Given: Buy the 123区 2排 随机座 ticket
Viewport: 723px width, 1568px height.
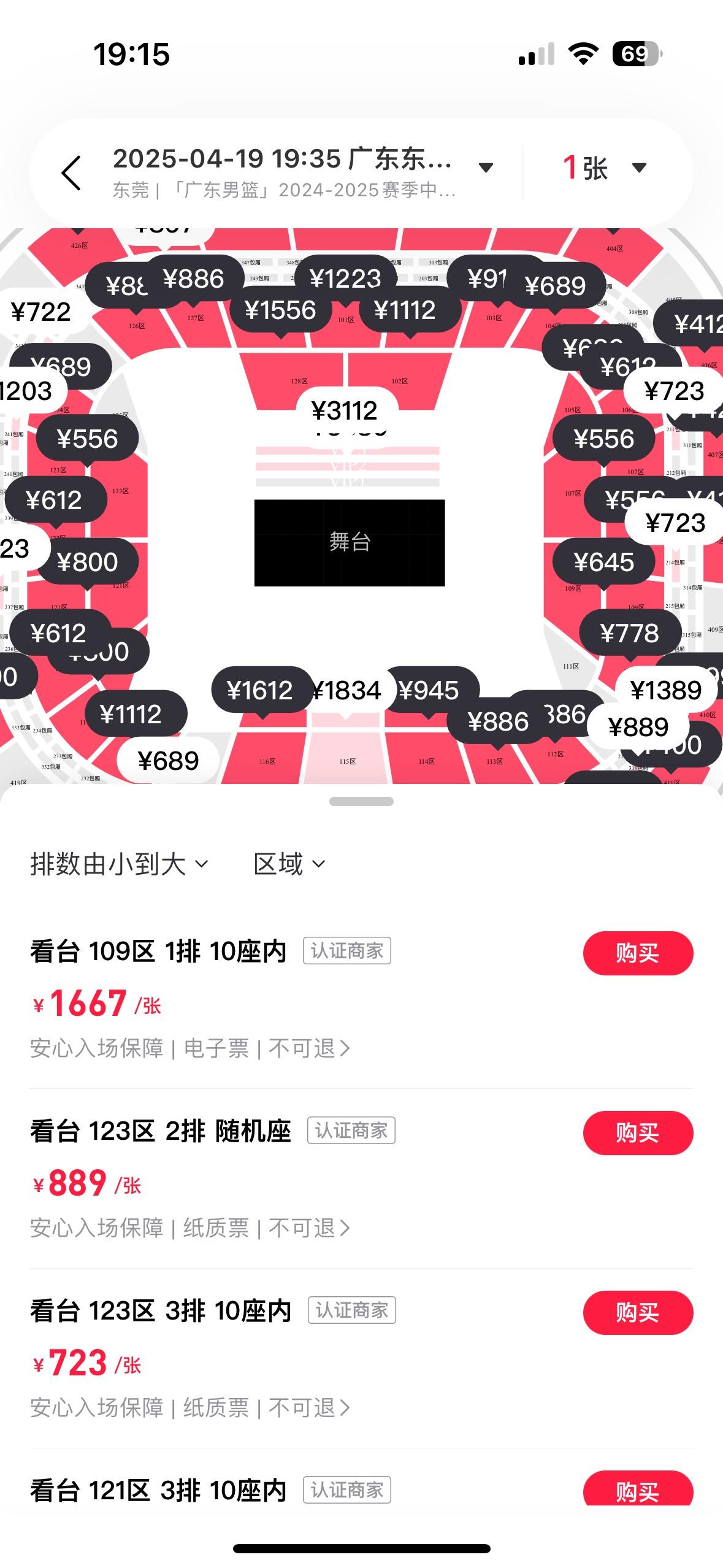Looking at the screenshot, I should tap(637, 1132).
